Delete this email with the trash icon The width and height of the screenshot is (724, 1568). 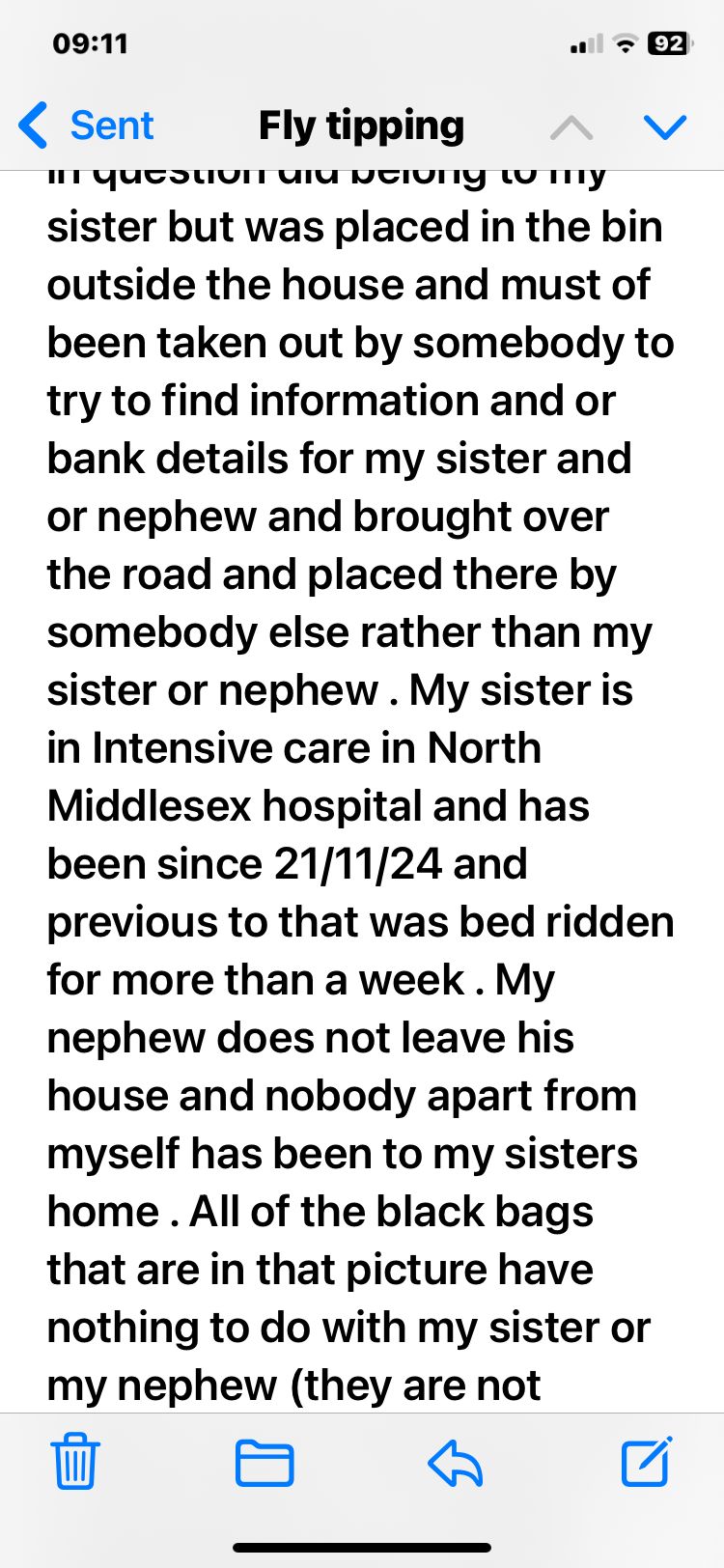[x=75, y=1462]
